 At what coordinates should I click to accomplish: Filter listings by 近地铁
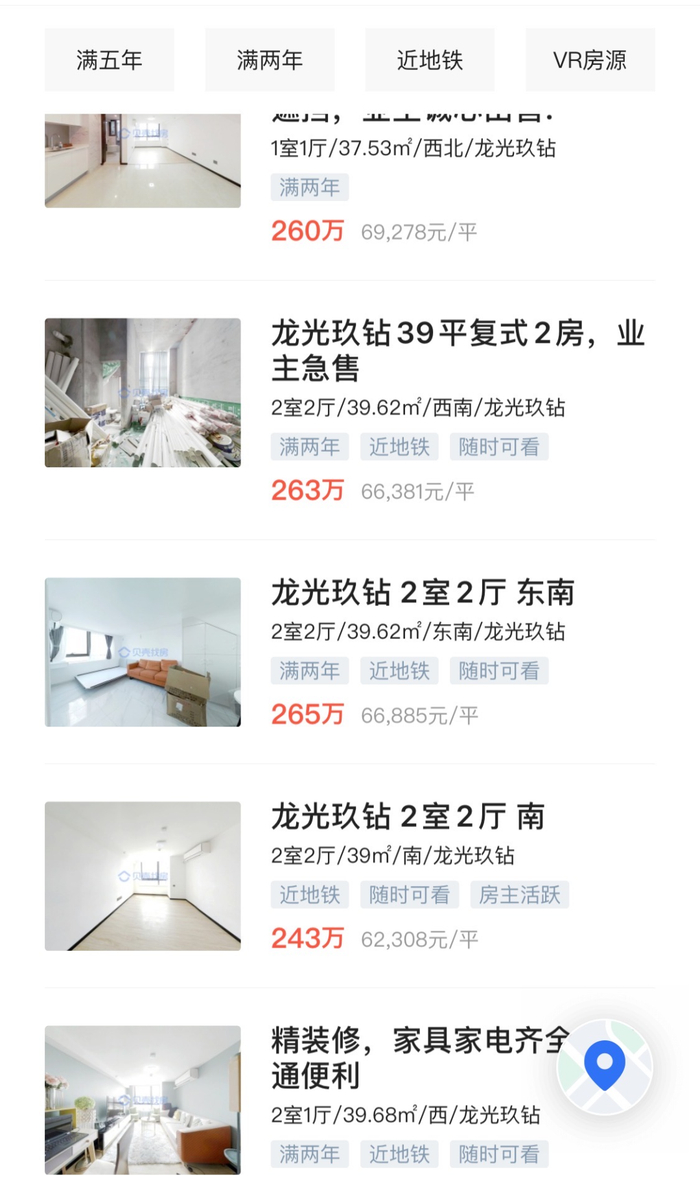tap(429, 60)
